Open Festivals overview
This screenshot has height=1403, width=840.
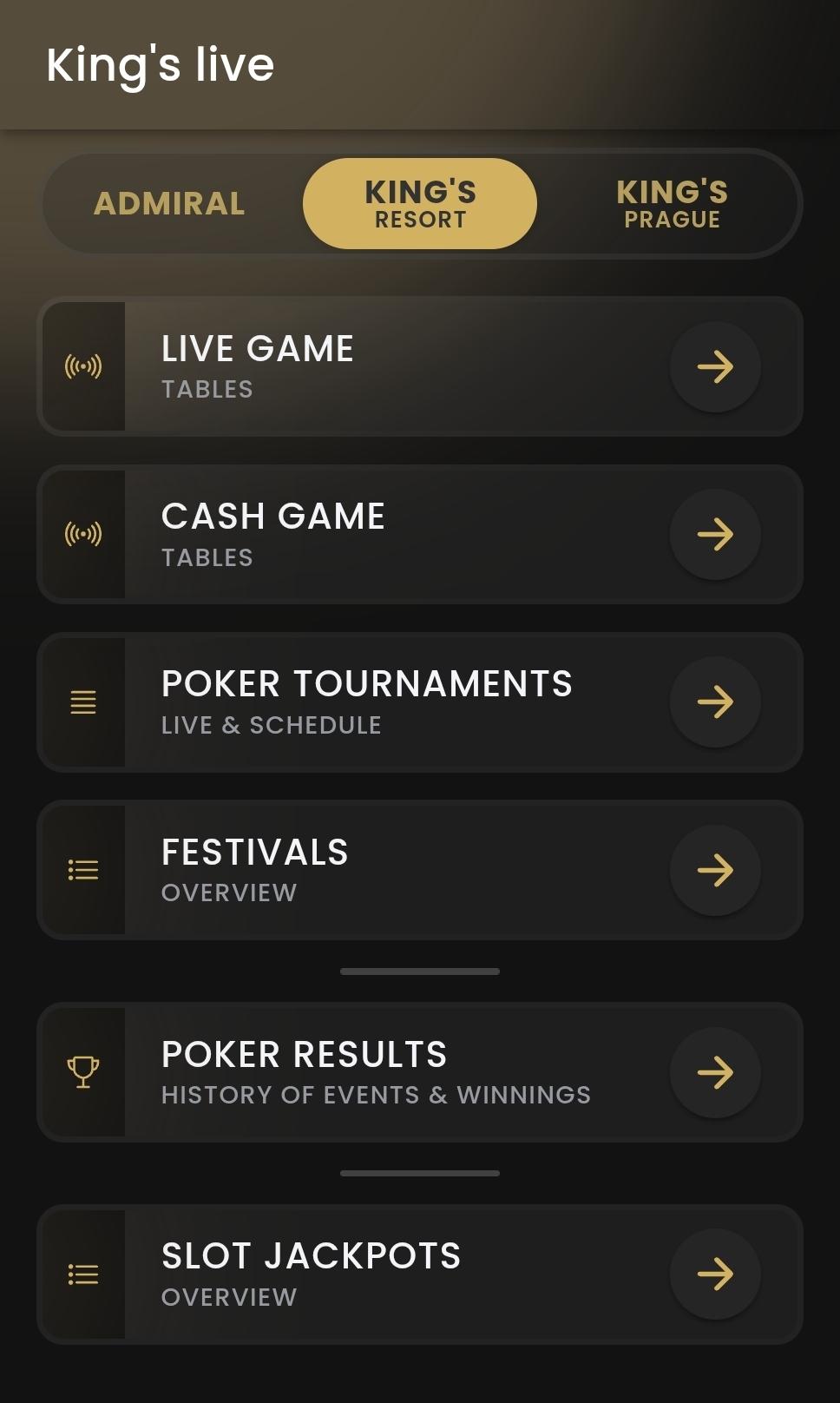tap(420, 870)
